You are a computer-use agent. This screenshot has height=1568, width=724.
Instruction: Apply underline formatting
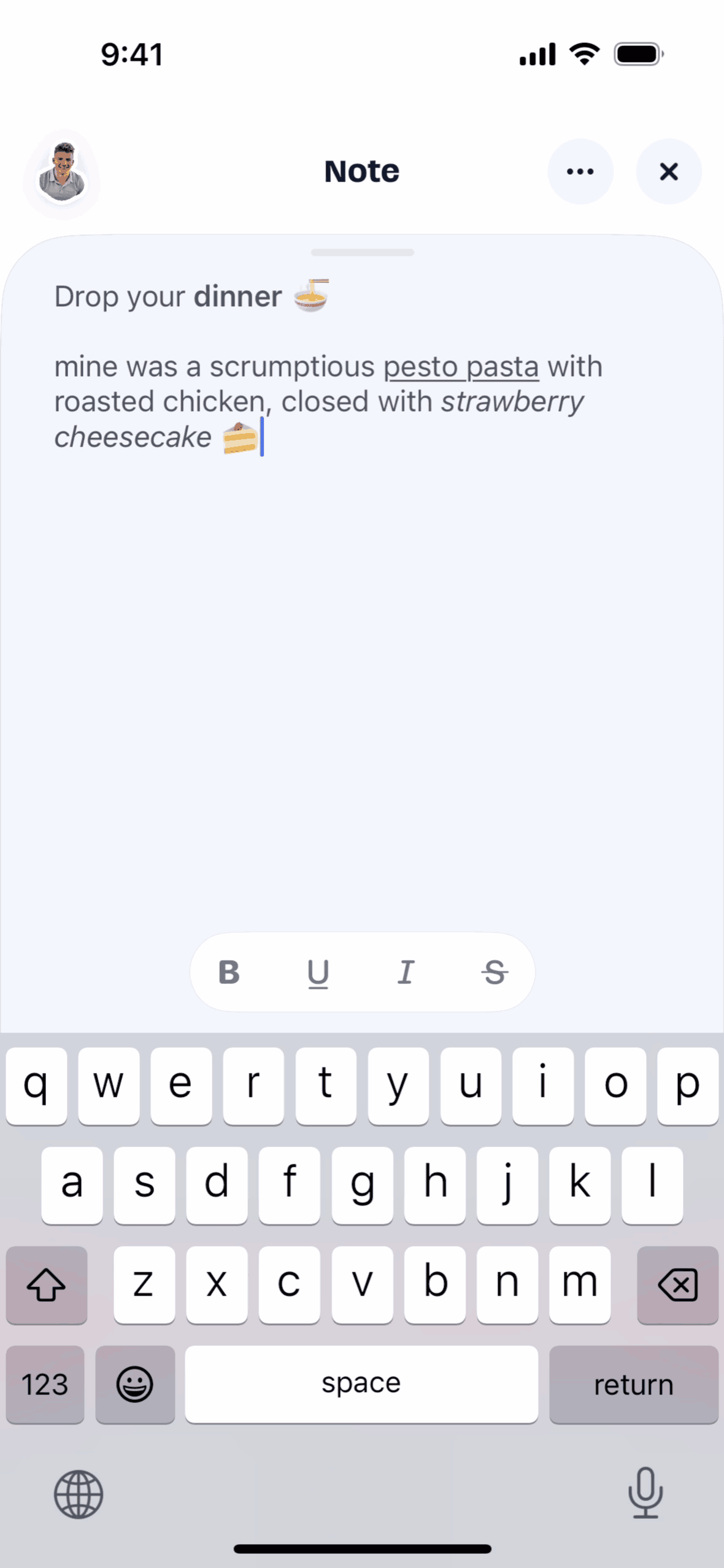coord(318,972)
